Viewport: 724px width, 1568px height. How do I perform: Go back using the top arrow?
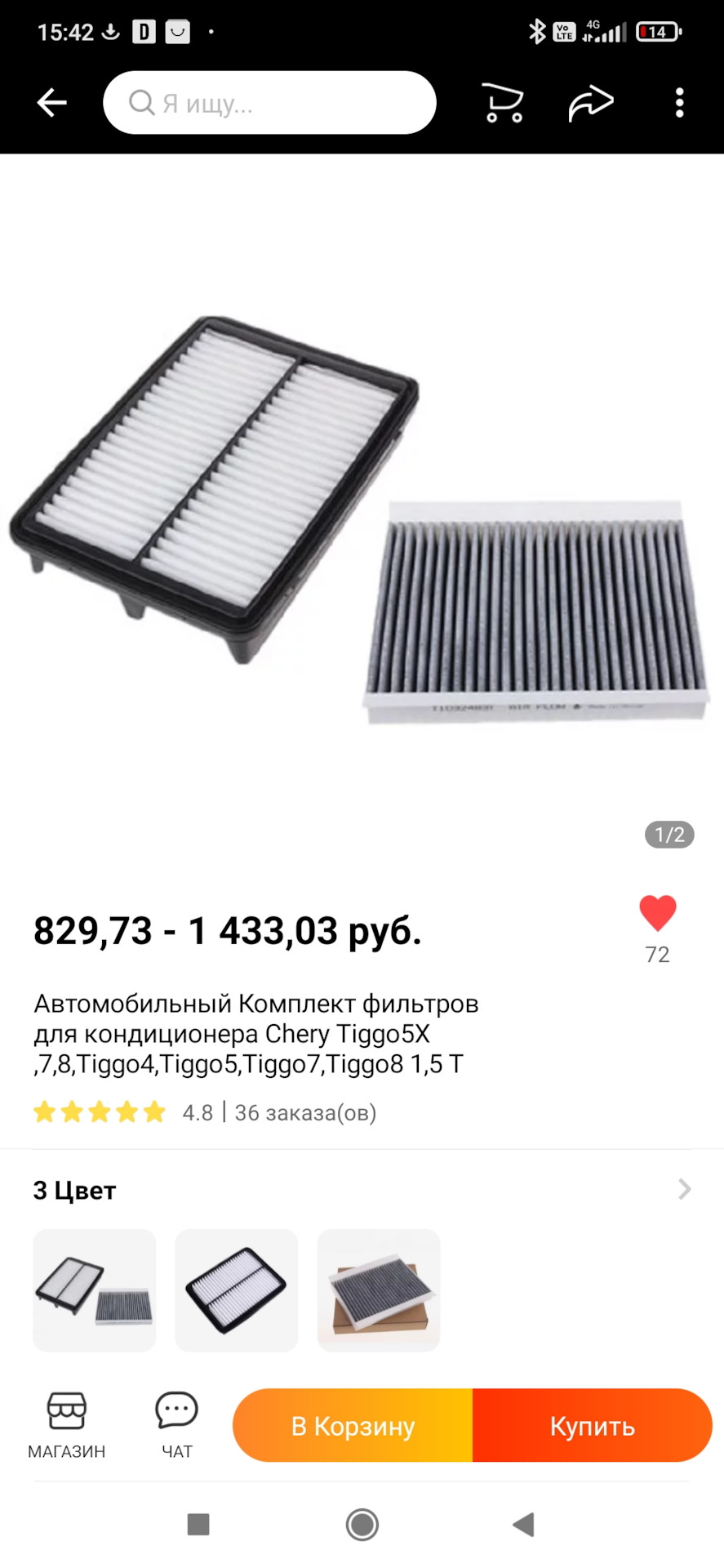tap(51, 103)
